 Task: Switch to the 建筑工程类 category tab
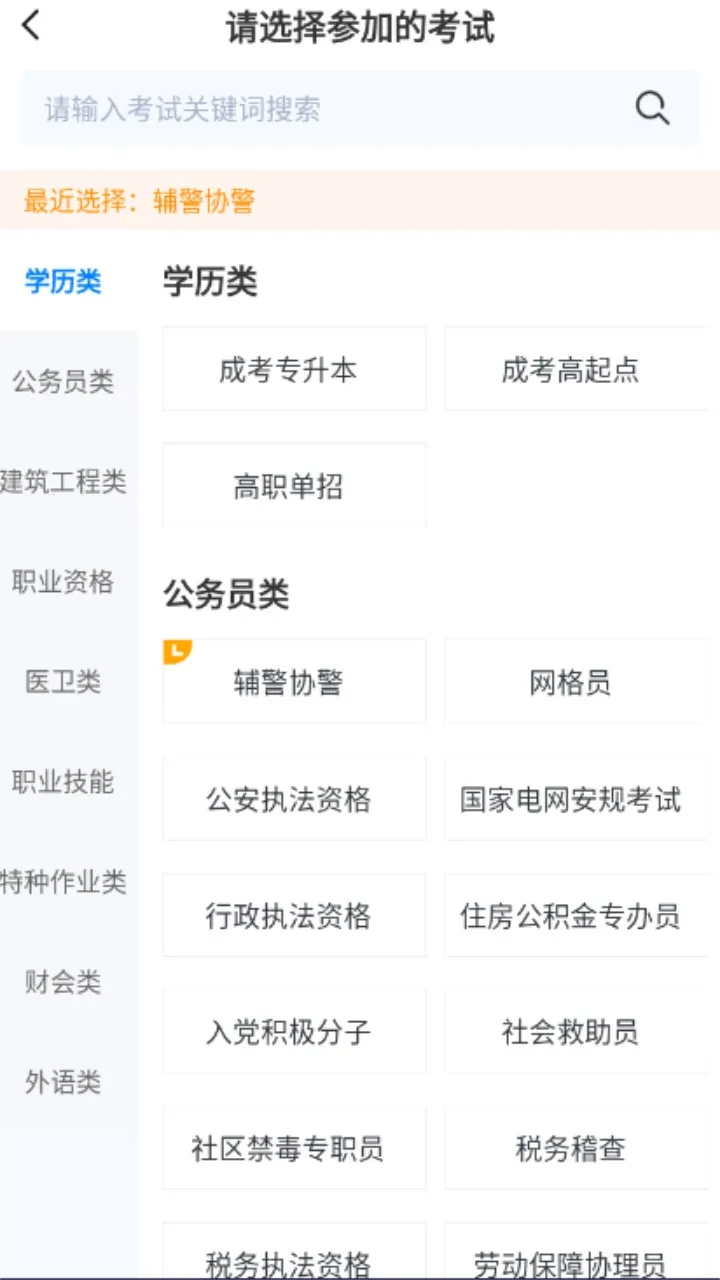(64, 482)
